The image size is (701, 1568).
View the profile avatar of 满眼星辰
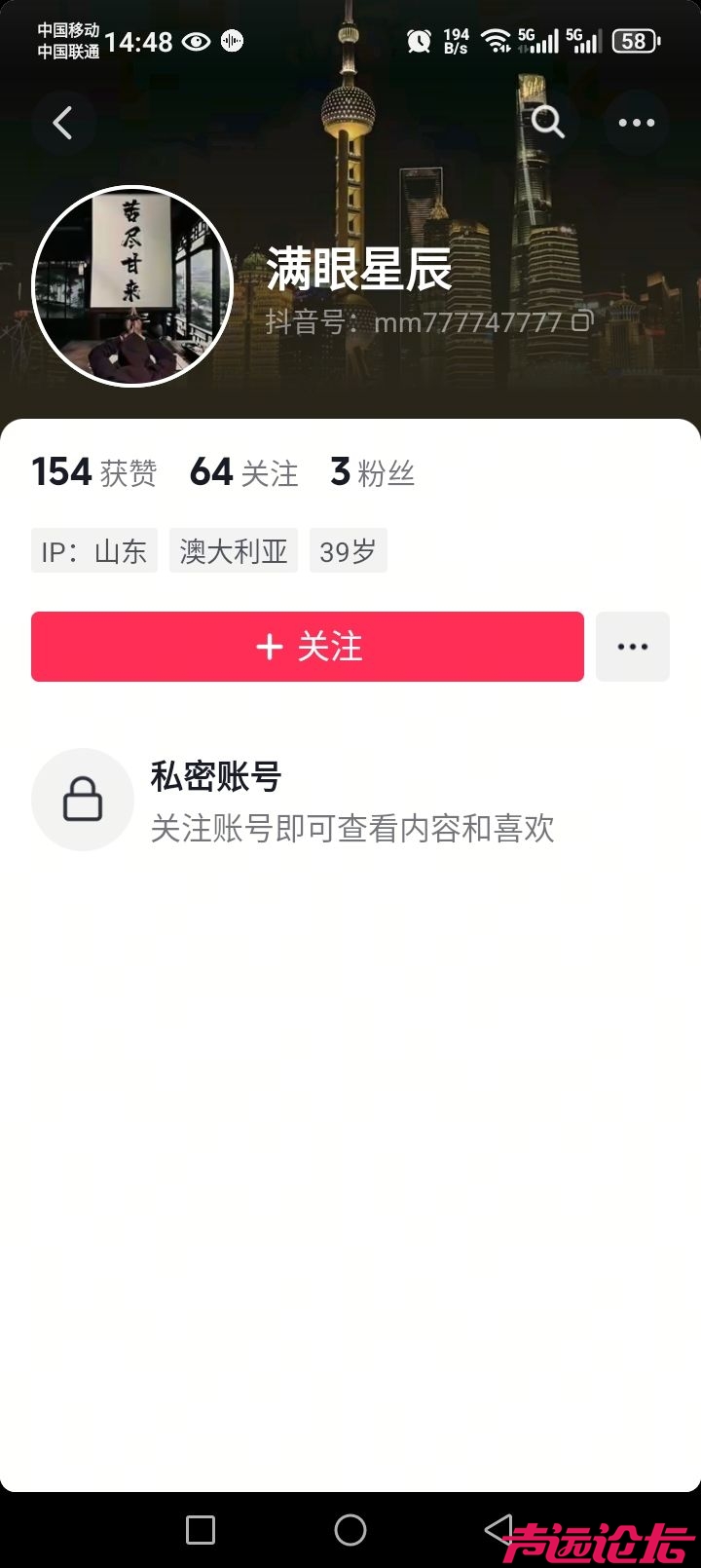132,285
